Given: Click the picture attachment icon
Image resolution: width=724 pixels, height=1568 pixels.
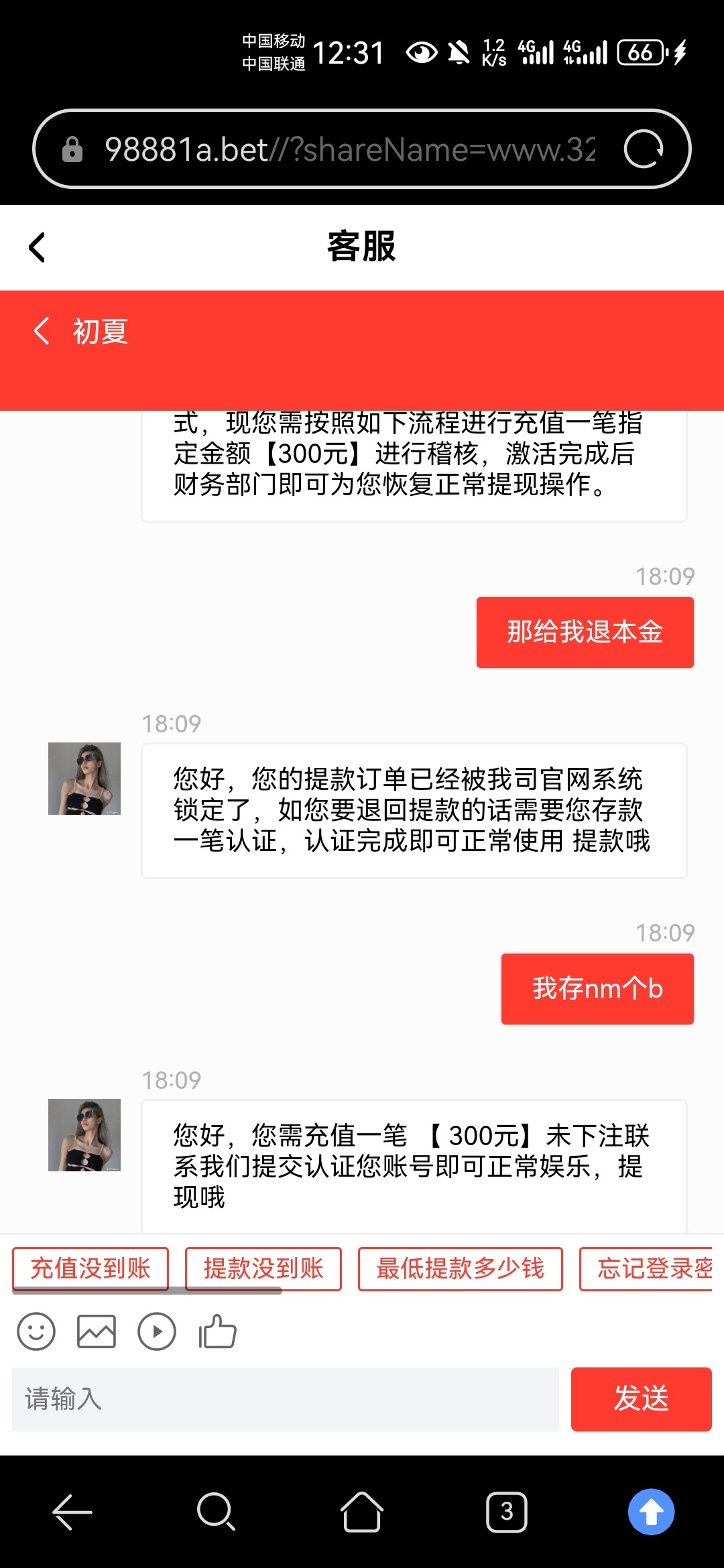Looking at the screenshot, I should (x=97, y=1331).
